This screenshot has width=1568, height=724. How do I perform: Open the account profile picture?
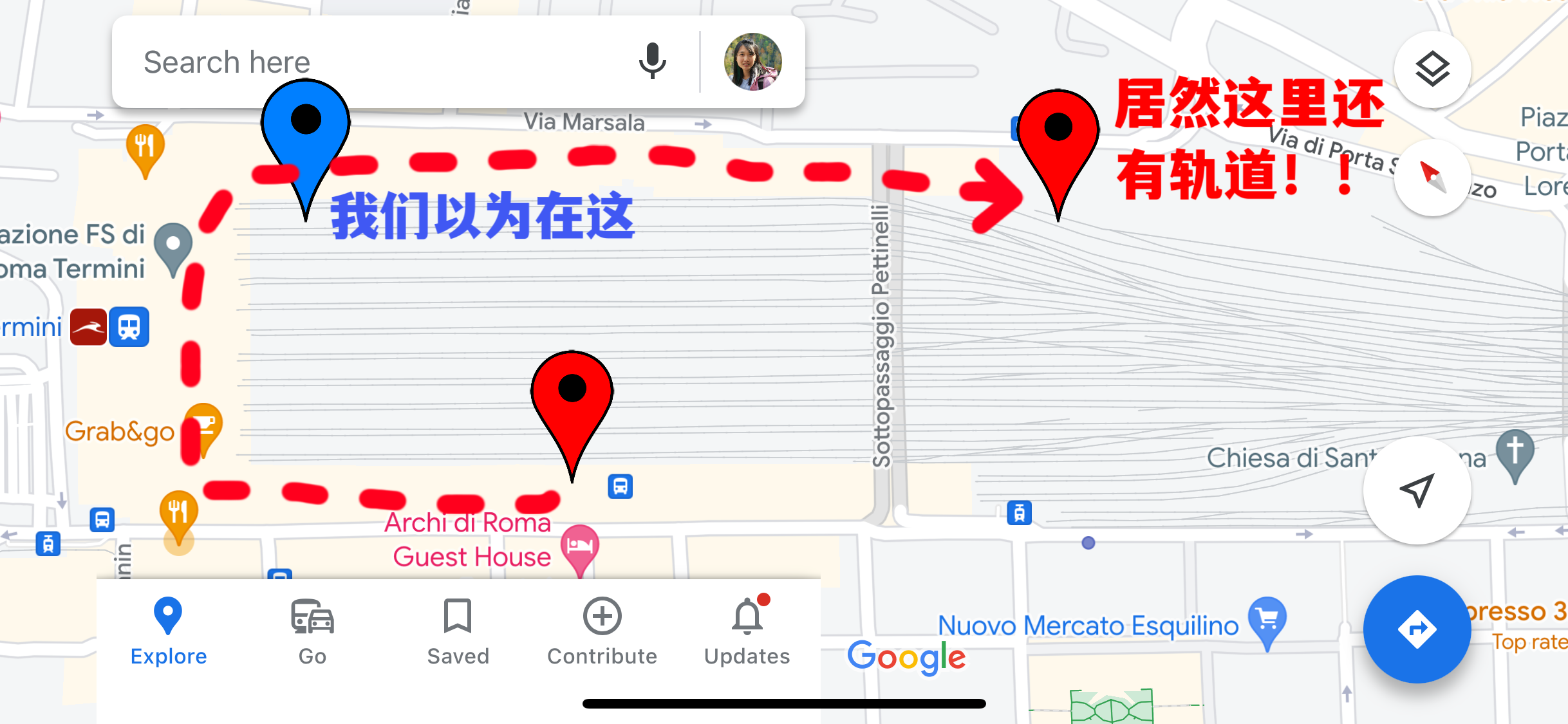coord(752,62)
